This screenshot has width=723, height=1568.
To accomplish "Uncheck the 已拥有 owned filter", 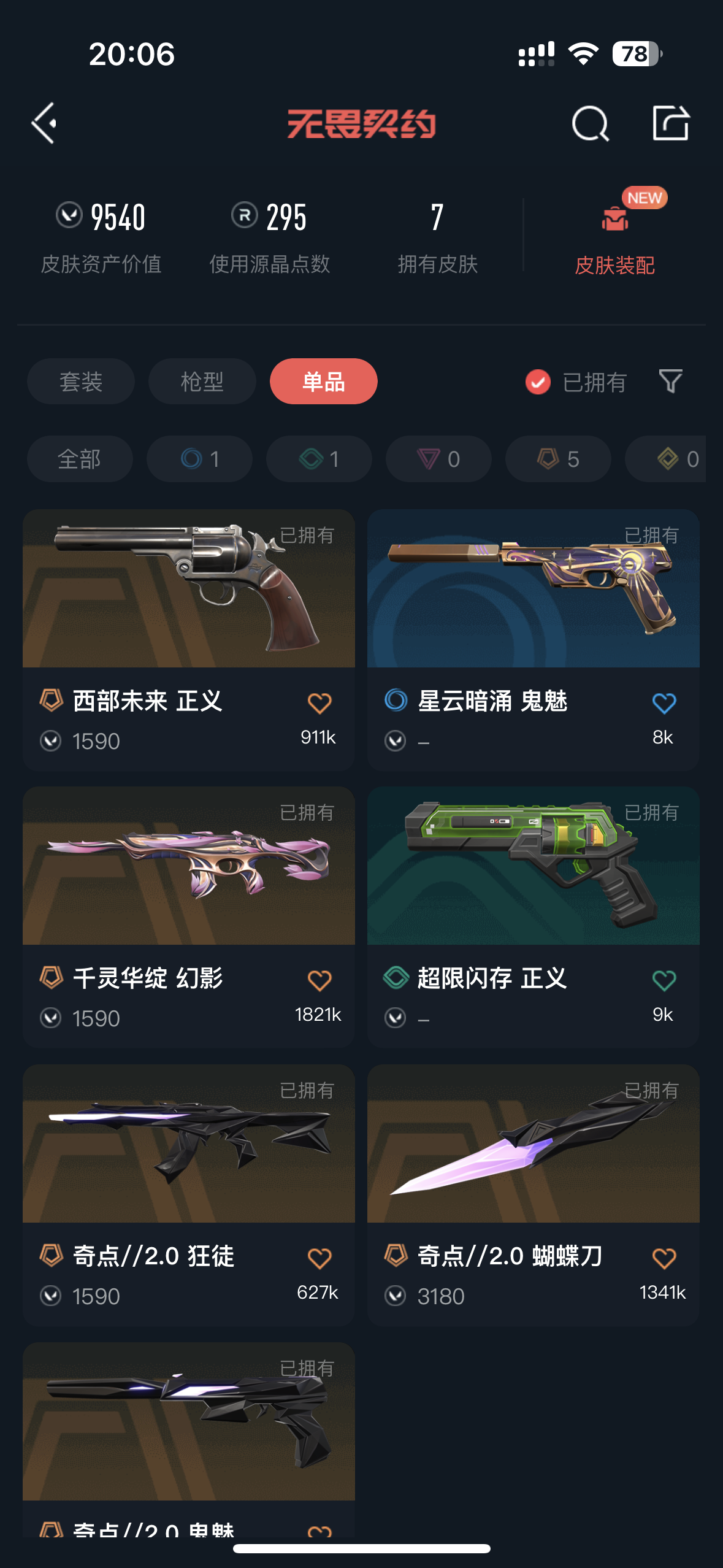I will click(538, 382).
